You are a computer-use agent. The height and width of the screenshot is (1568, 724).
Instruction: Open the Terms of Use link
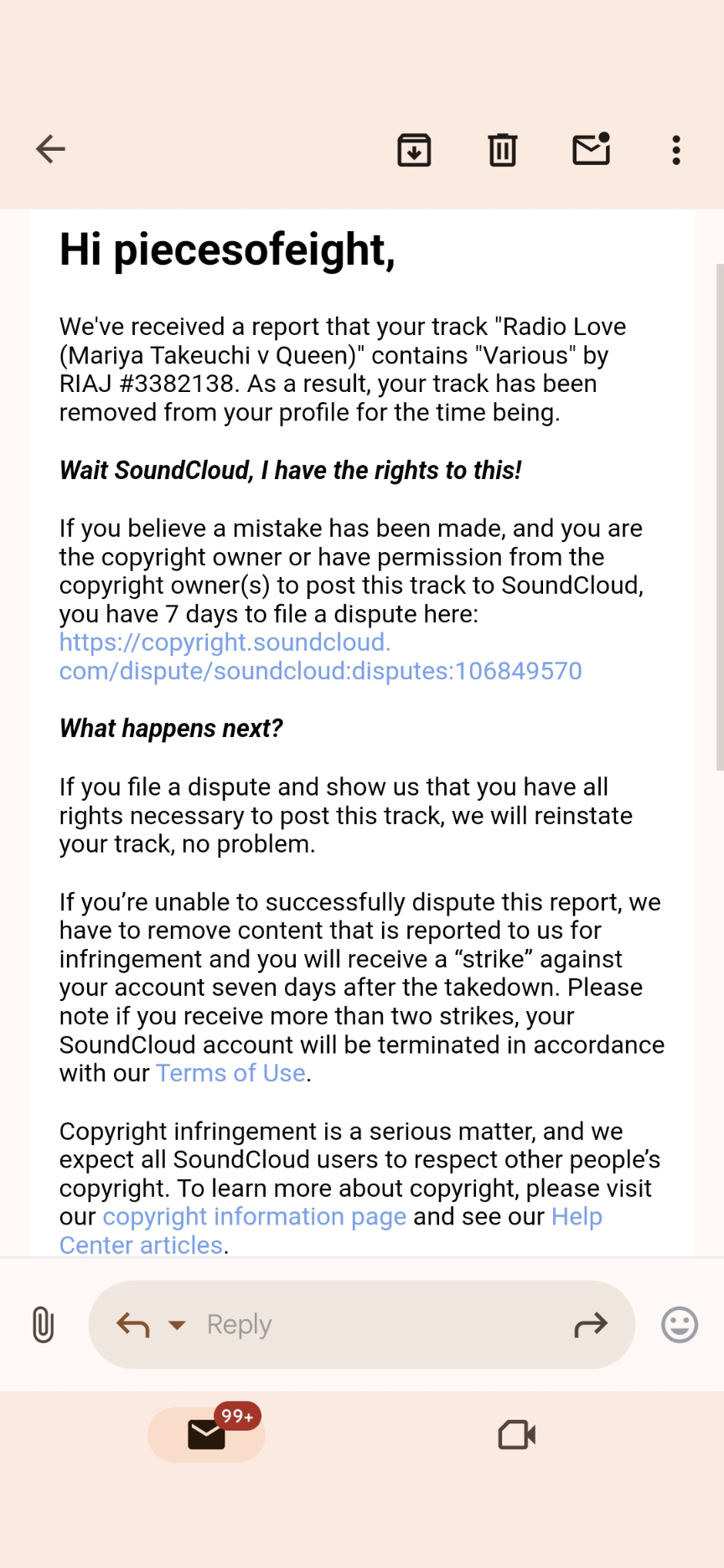[x=230, y=1073]
